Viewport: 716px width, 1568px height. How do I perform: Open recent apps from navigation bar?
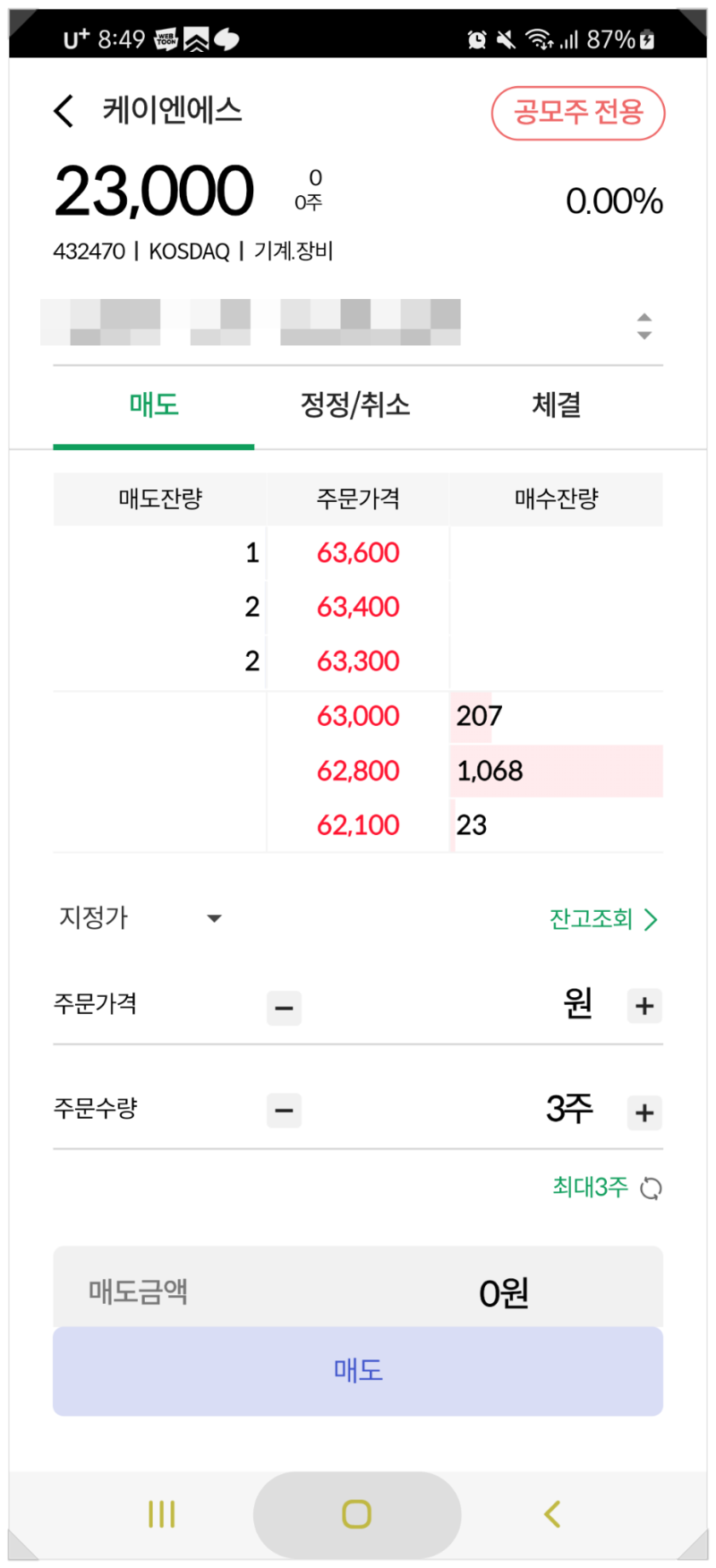click(x=162, y=1514)
